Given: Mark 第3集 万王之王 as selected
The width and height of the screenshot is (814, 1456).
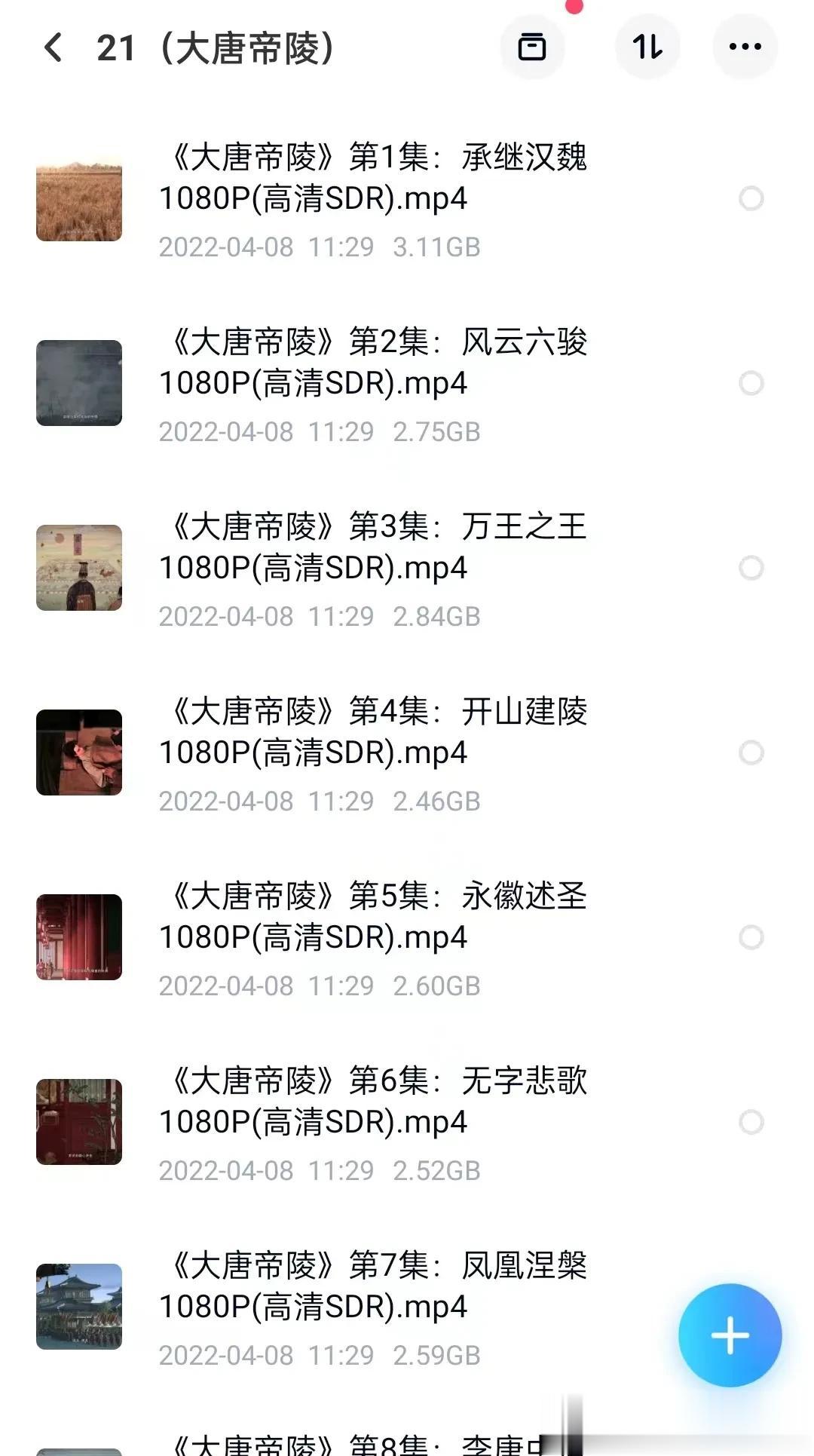Looking at the screenshot, I should [x=751, y=569].
